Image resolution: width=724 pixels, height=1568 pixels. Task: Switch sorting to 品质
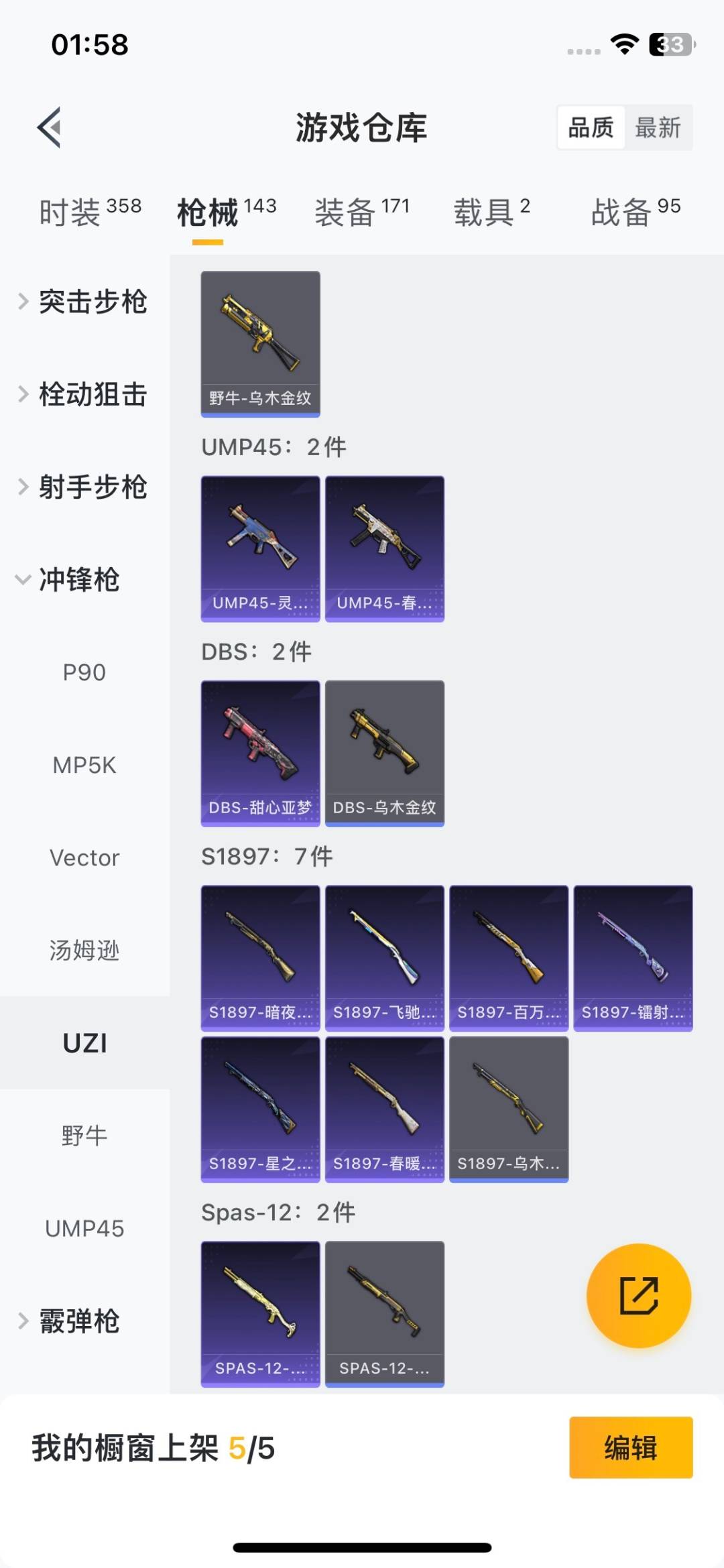[x=589, y=127]
